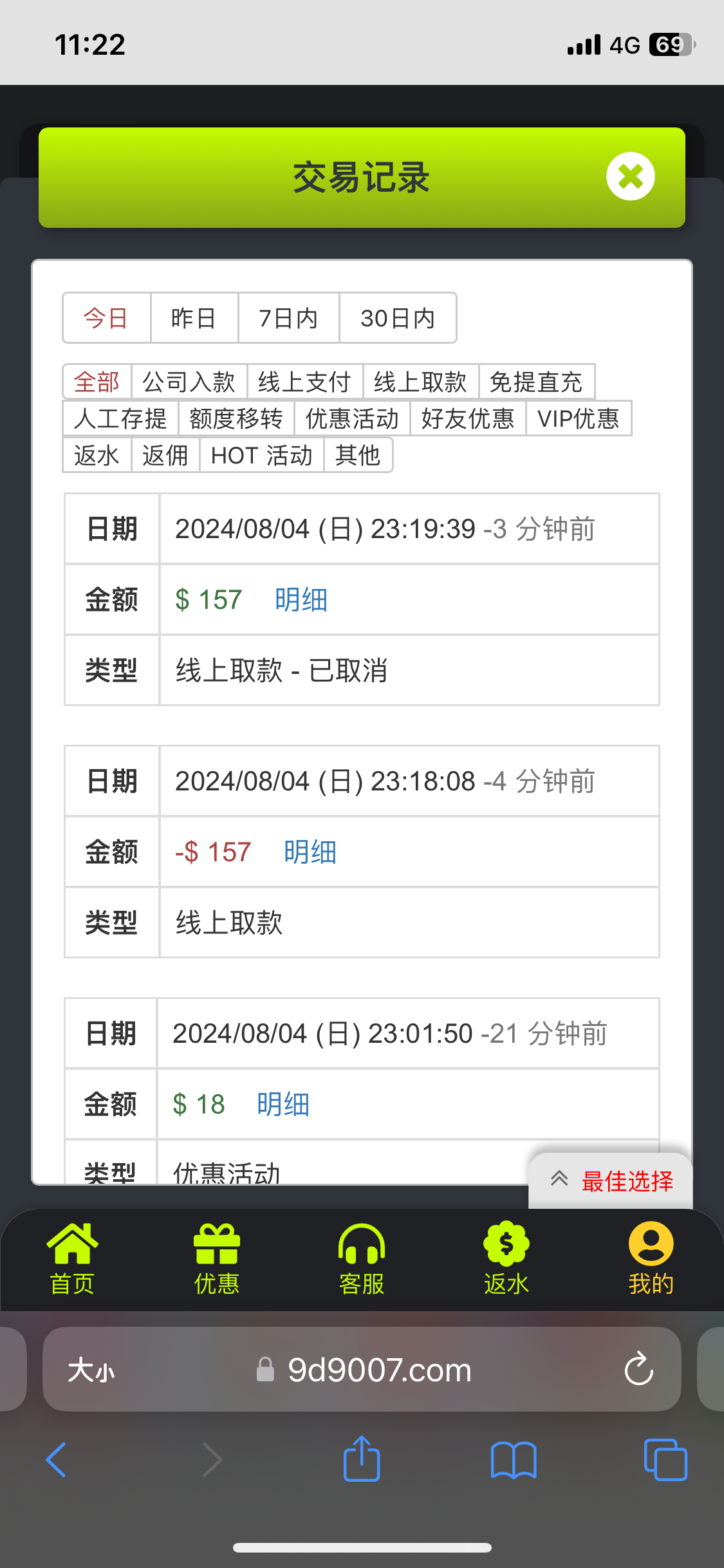Filter by 额度移转

(236, 418)
